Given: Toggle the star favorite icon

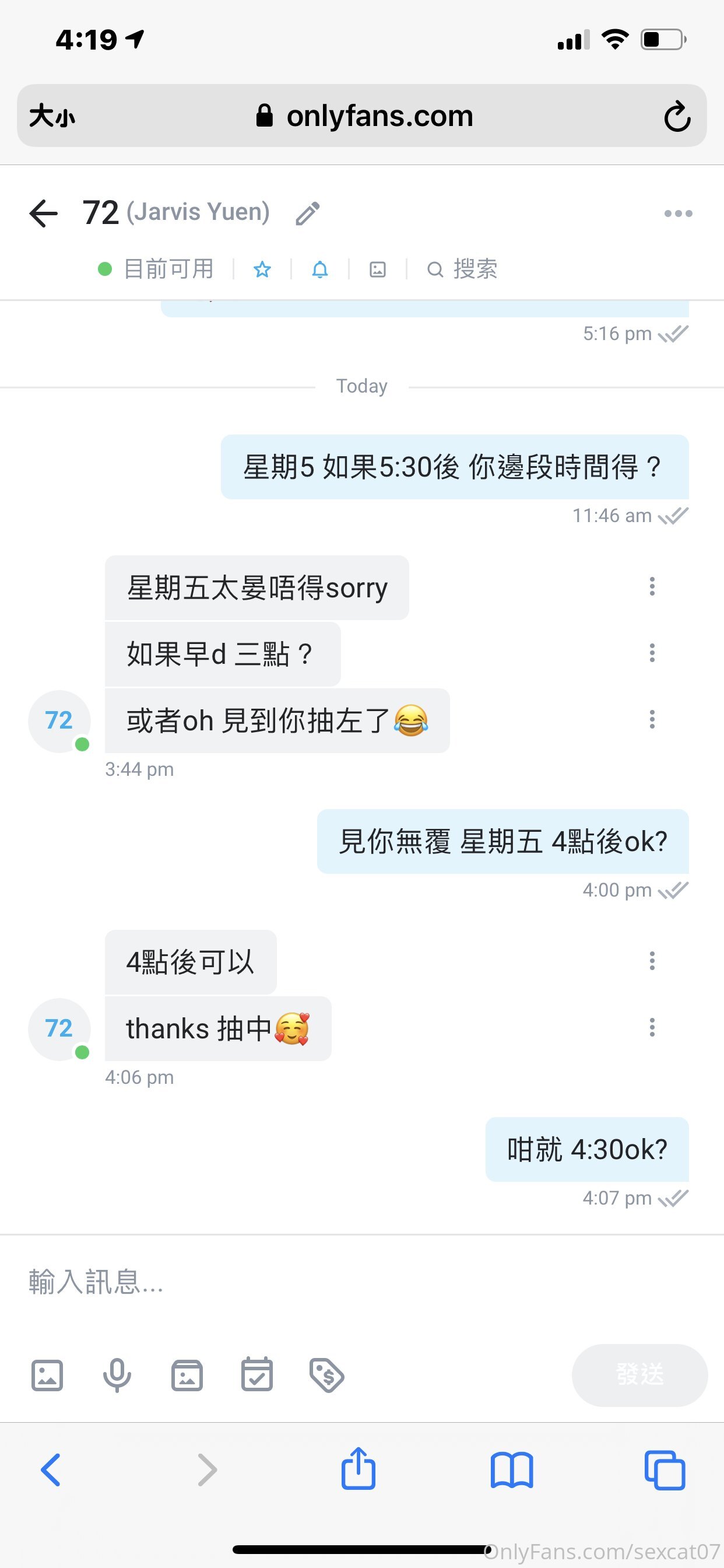Looking at the screenshot, I should click(262, 269).
